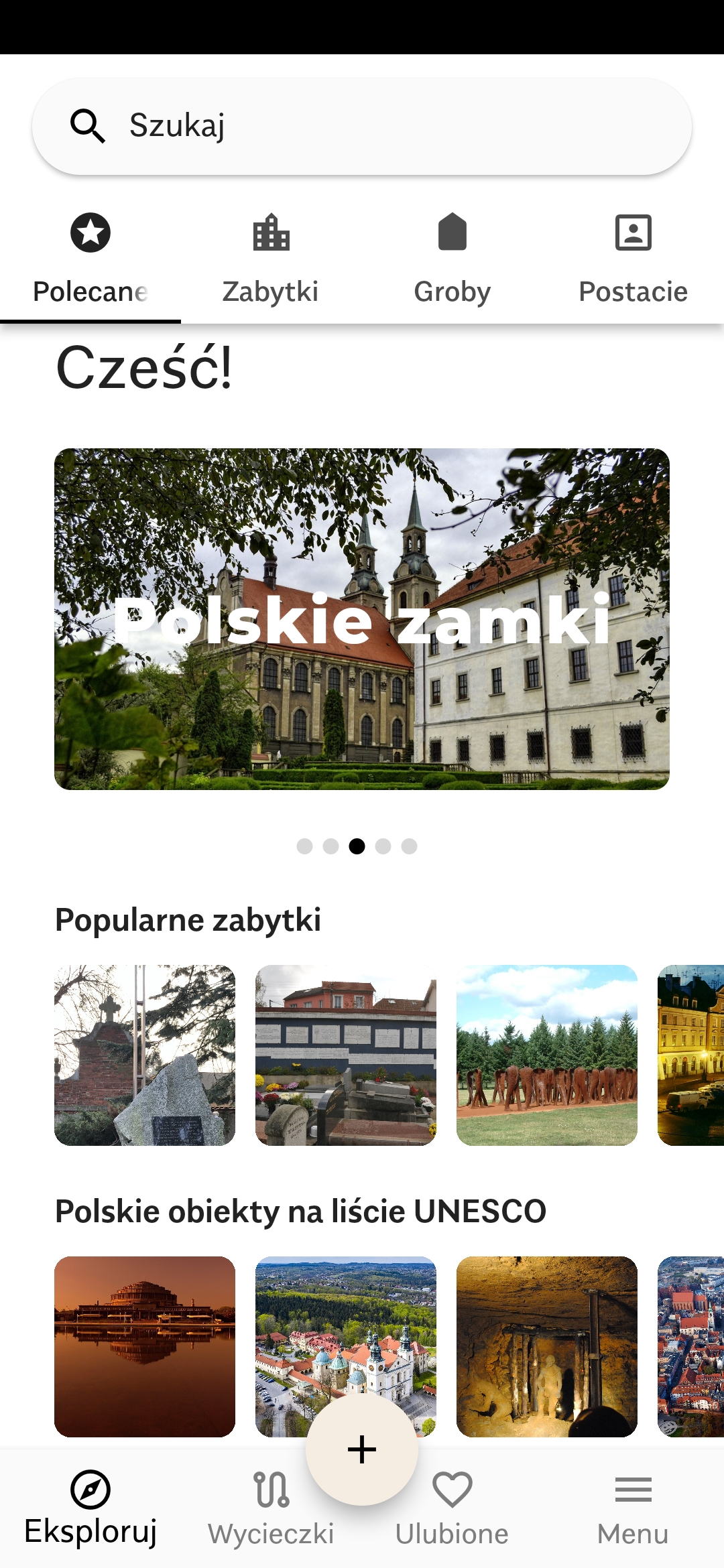Jump to the last carousel page dot
This screenshot has width=724, height=1568.
[x=409, y=846]
